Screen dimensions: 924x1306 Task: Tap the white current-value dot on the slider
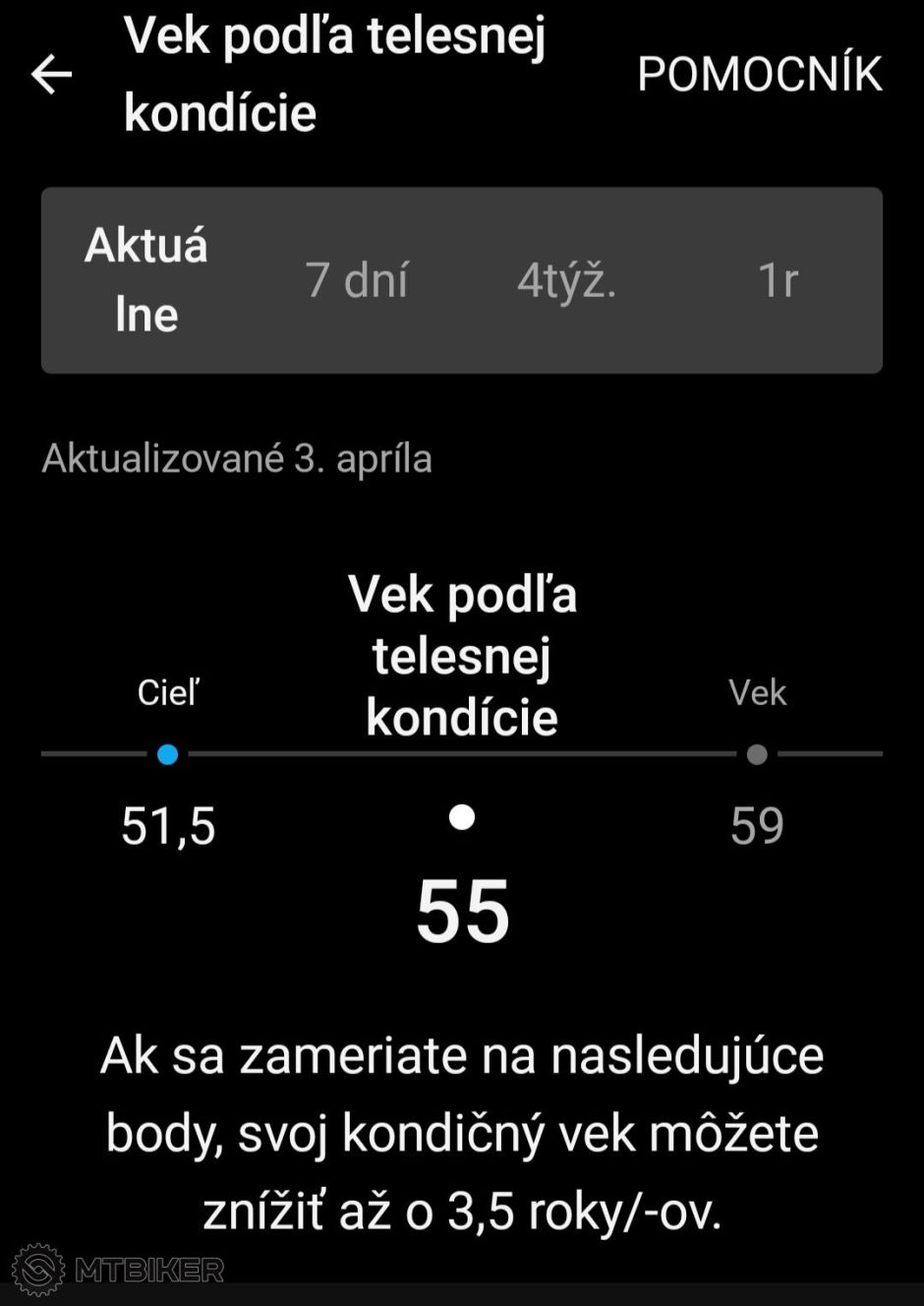pyautogui.click(x=462, y=816)
